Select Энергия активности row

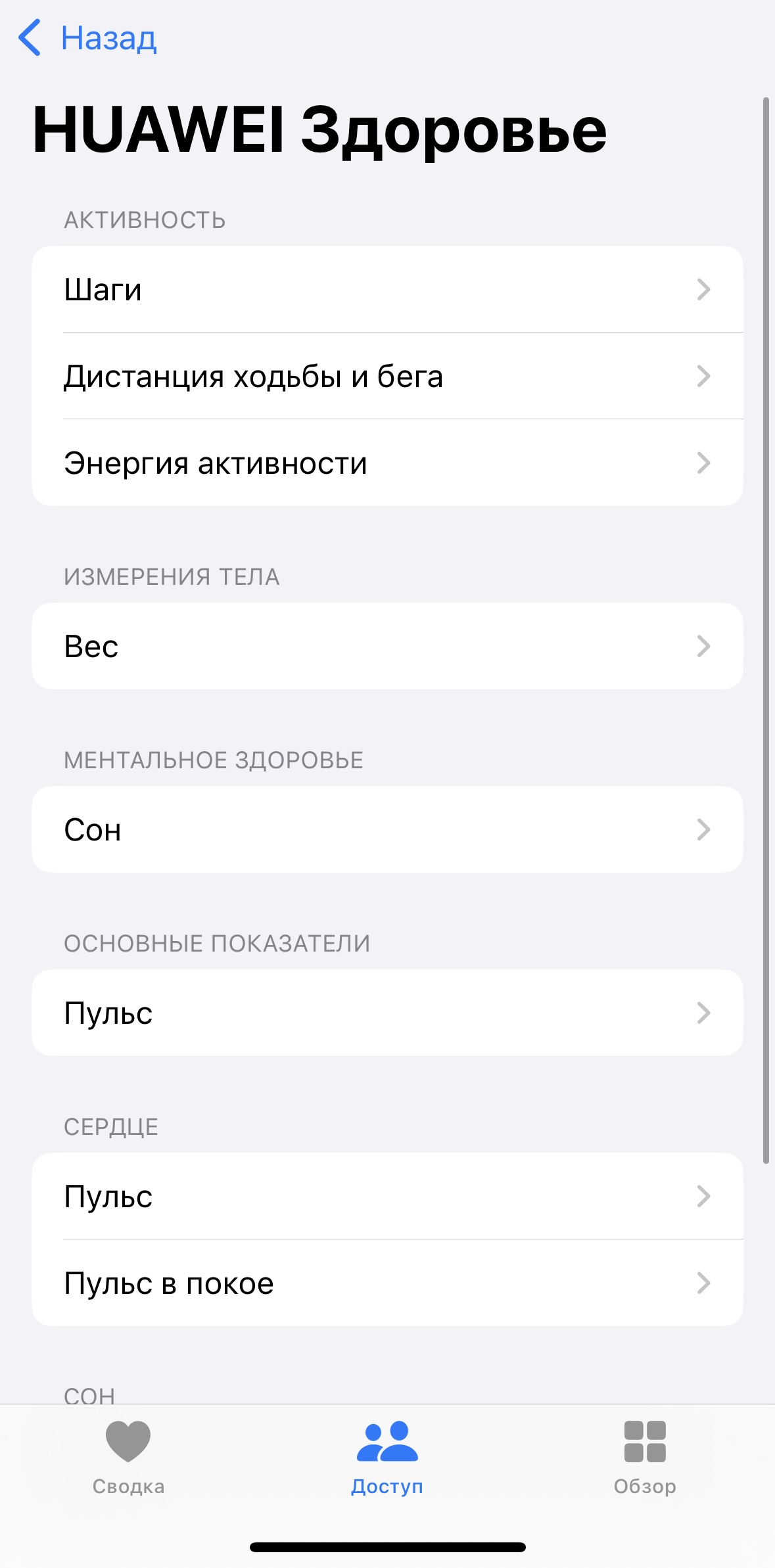coord(387,463)
